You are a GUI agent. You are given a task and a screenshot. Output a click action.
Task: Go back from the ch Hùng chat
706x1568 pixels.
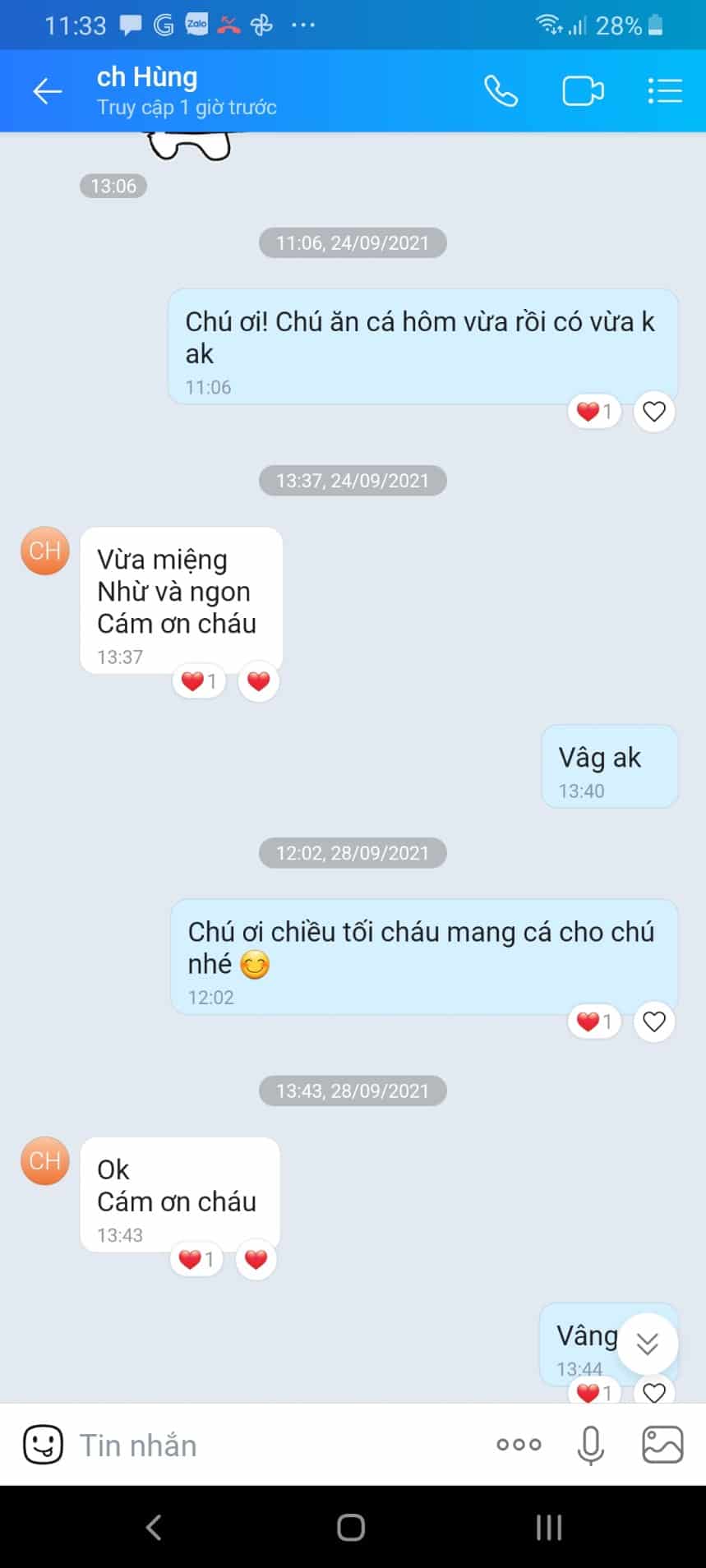tap(47, 91)
